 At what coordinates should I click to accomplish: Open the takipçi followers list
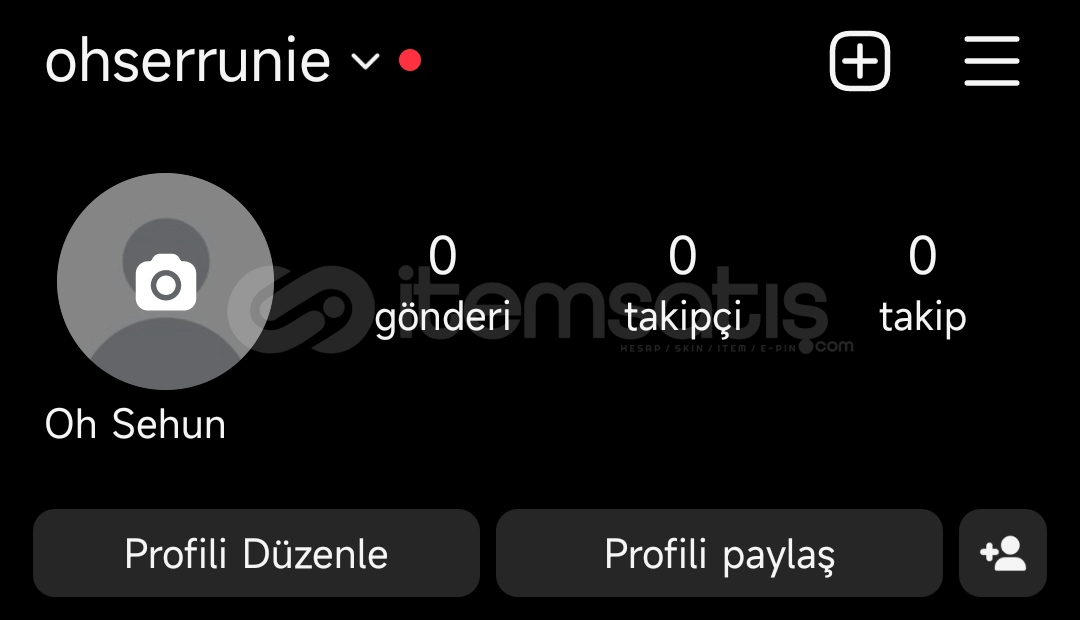coord(682,285)
